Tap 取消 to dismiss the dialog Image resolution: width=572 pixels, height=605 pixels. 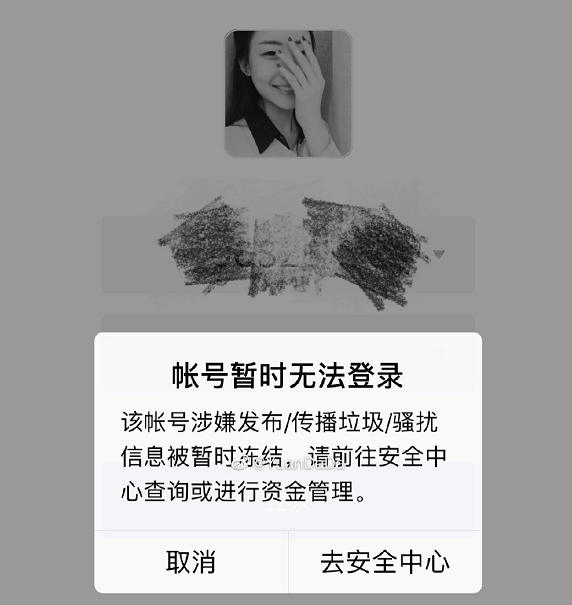click(191, 562)
